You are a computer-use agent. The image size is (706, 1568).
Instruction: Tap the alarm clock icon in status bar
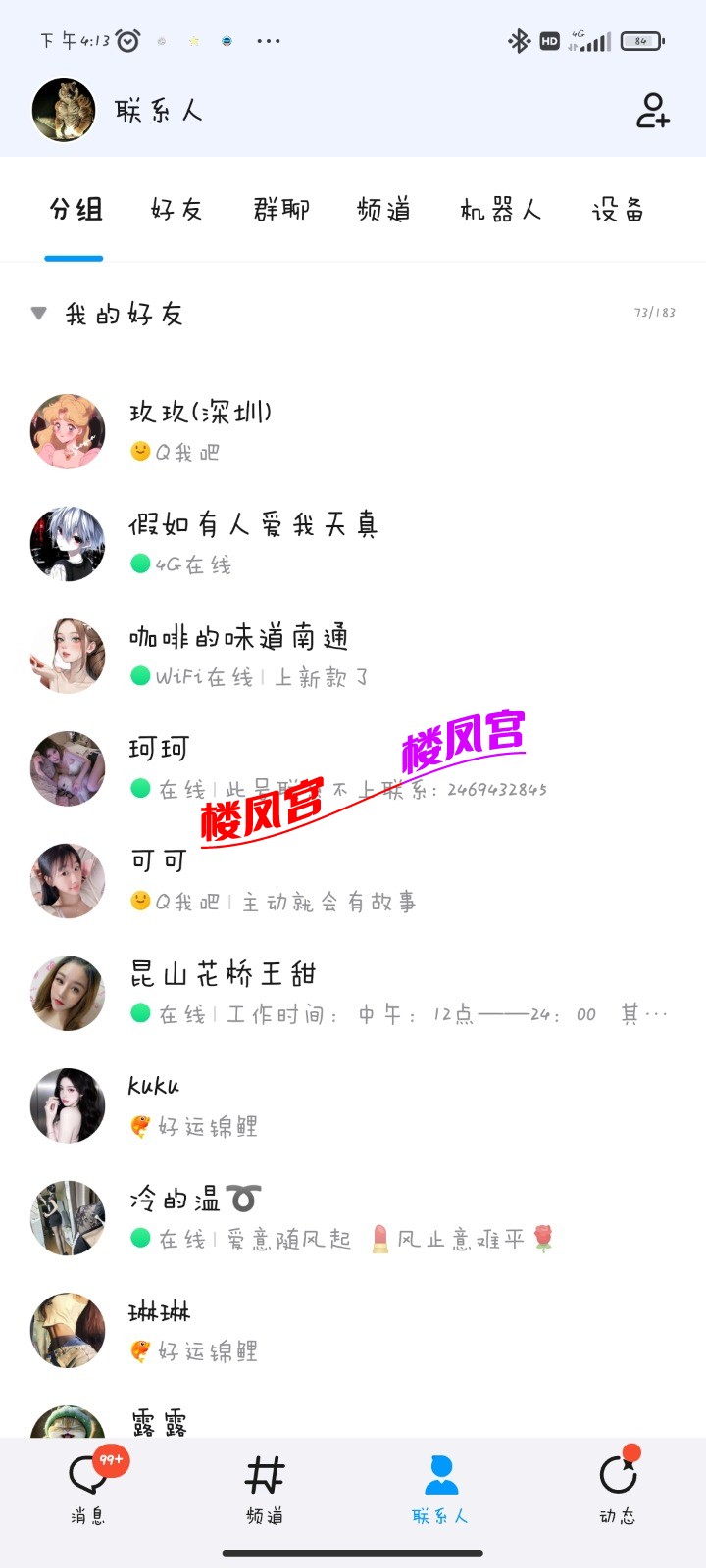127,41
